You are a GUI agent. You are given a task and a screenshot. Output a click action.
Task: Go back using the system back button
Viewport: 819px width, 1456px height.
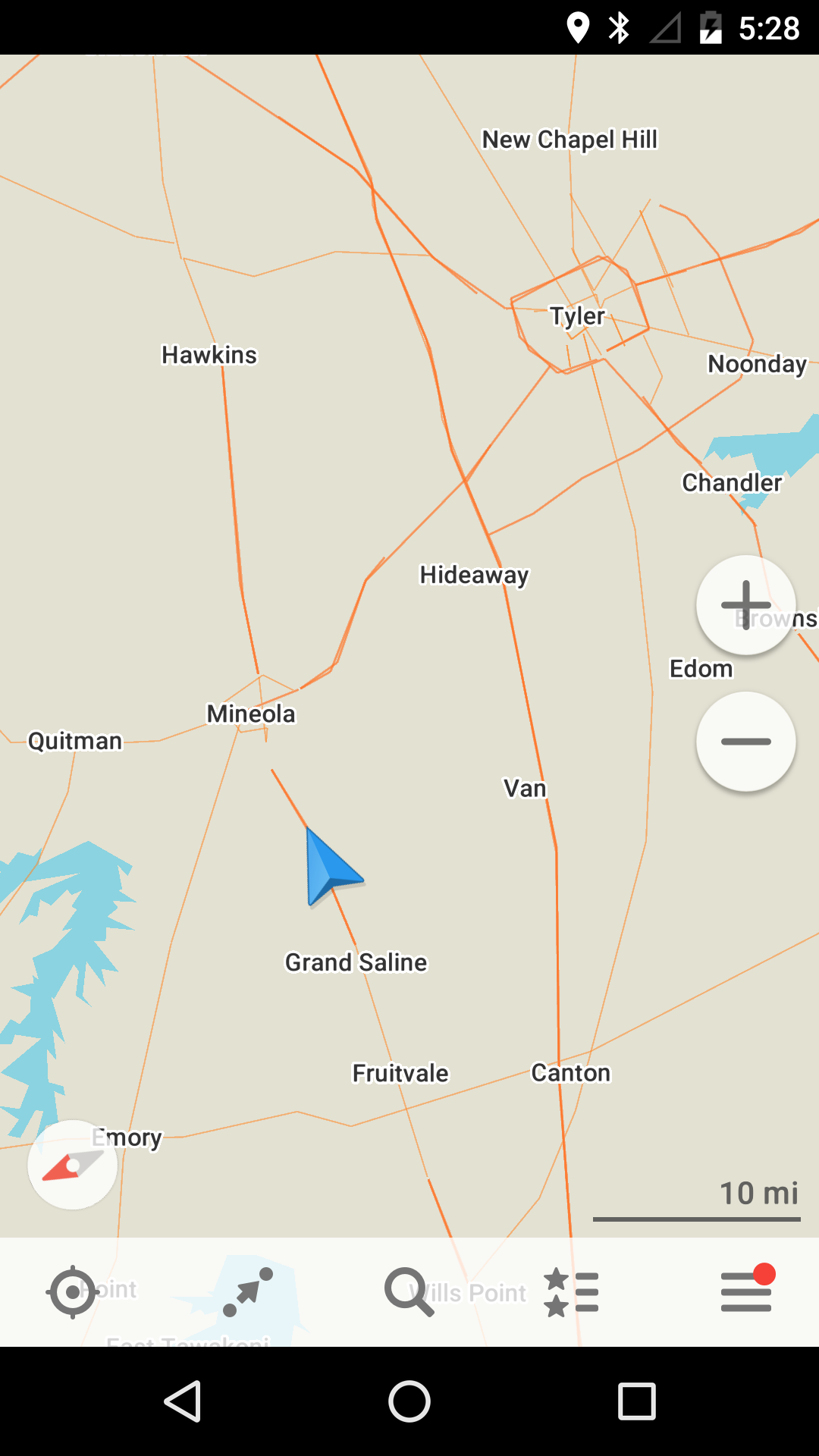[183, 1401]
